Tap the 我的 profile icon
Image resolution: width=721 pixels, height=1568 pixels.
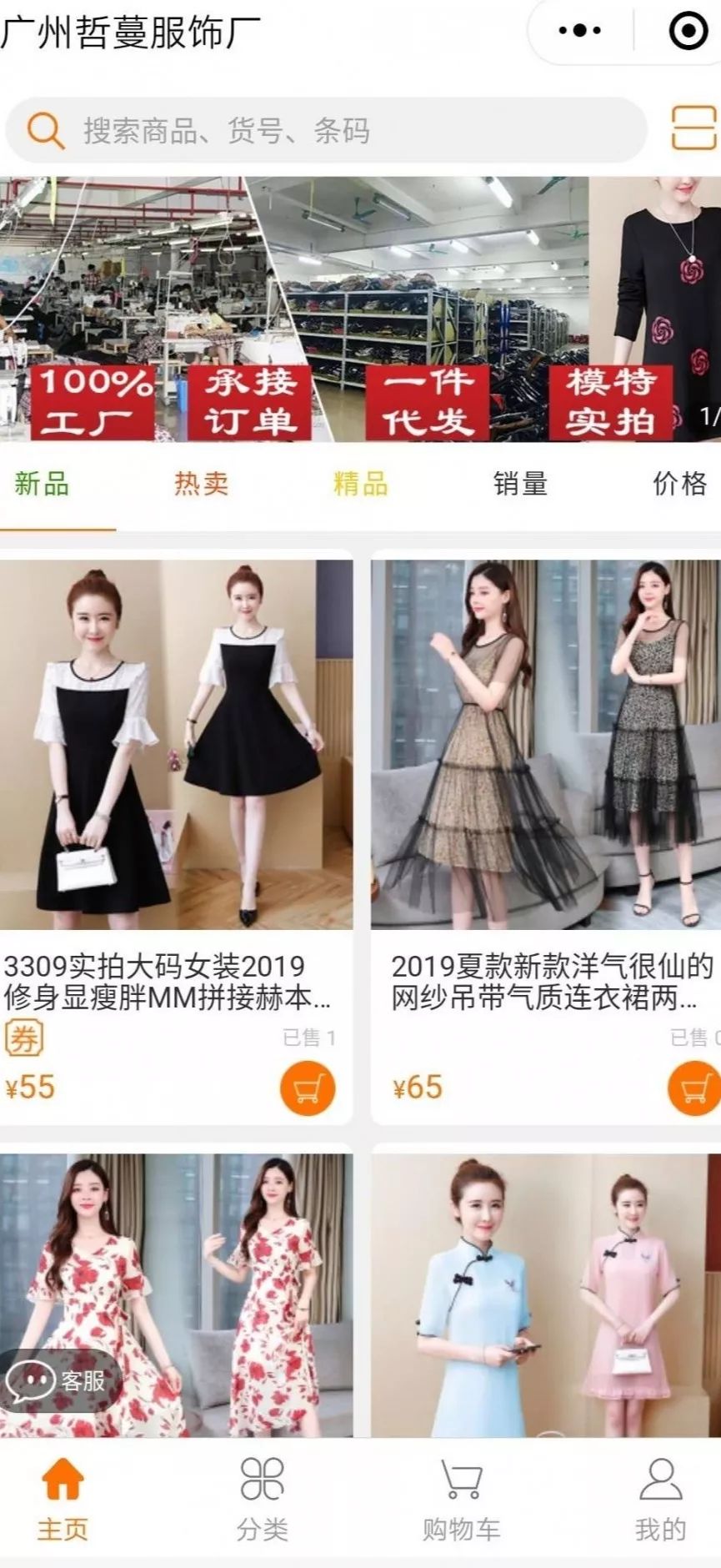coord(660,1501)
